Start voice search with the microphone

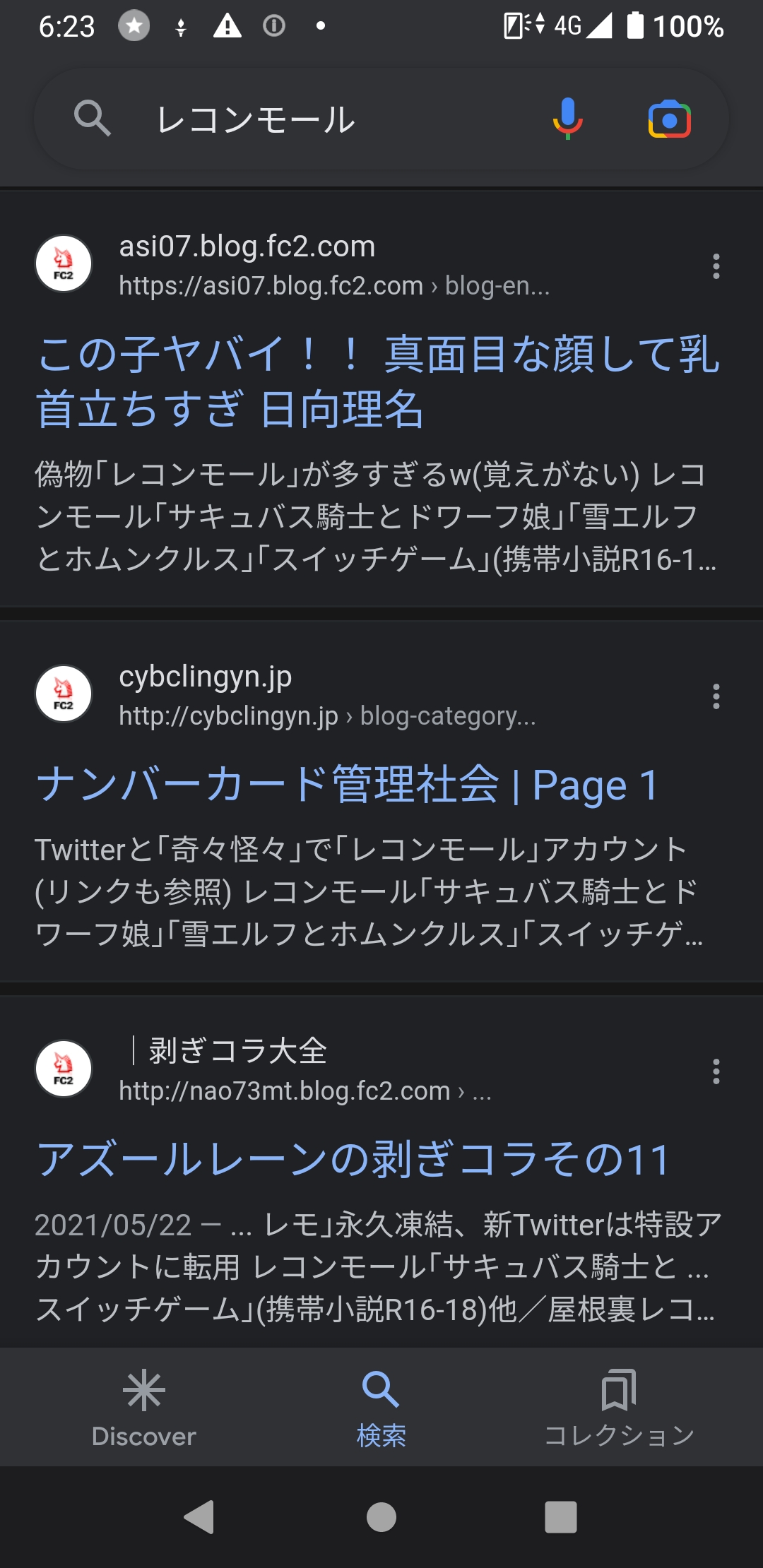click(567, 119)
